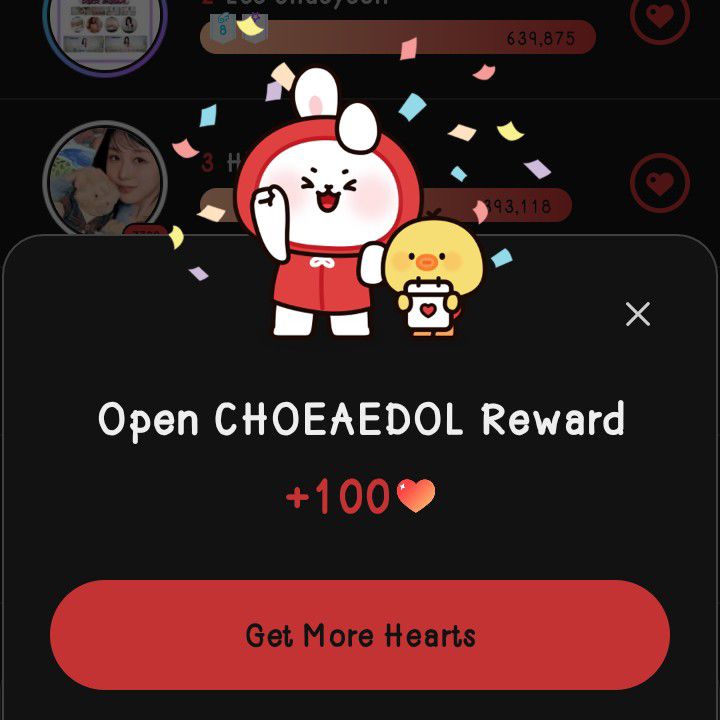This screenshot has height=720, width=720.
Task: Close the CHOEAEDOL reward popup
Action: click(637, 314)
